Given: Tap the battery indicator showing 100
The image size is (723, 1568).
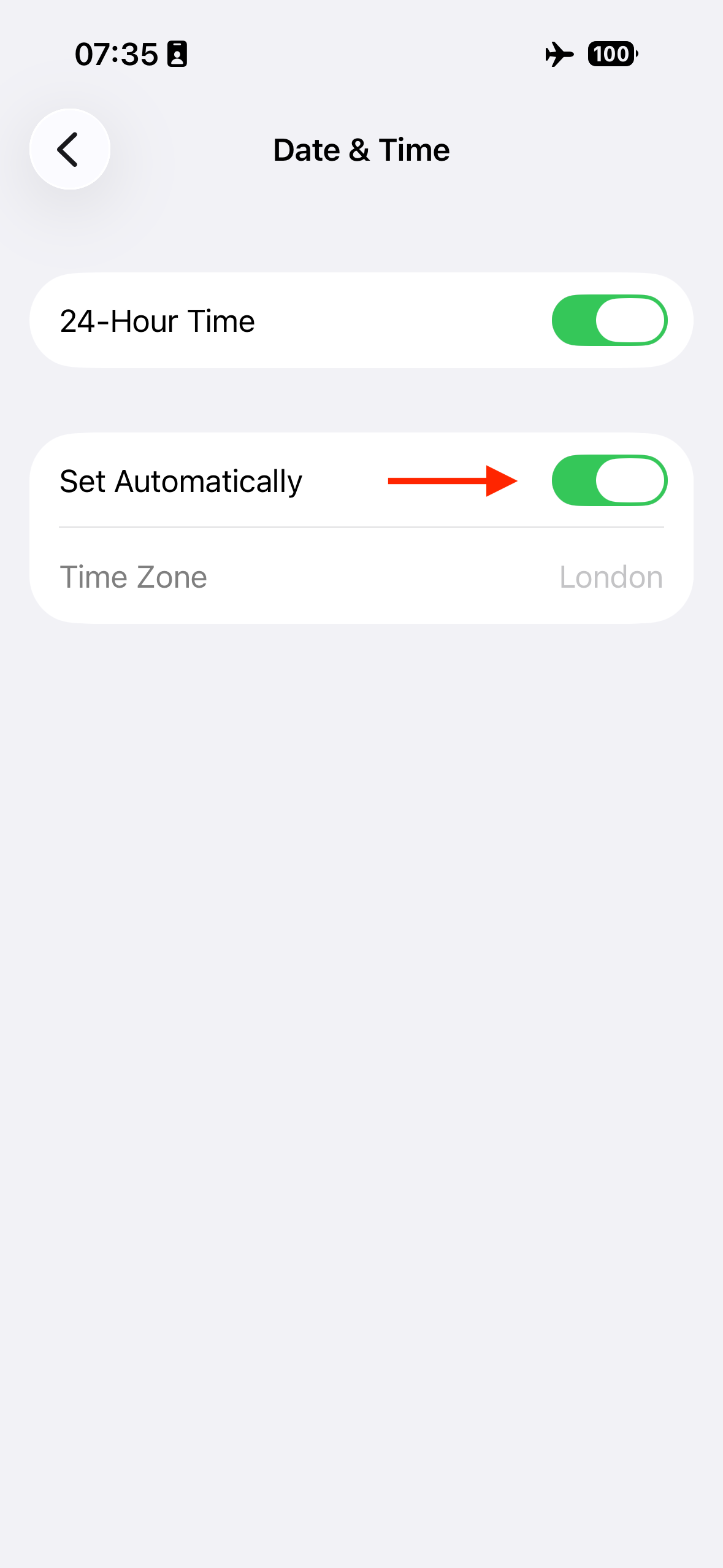Looking at the screenshot, I should [611, 55].
